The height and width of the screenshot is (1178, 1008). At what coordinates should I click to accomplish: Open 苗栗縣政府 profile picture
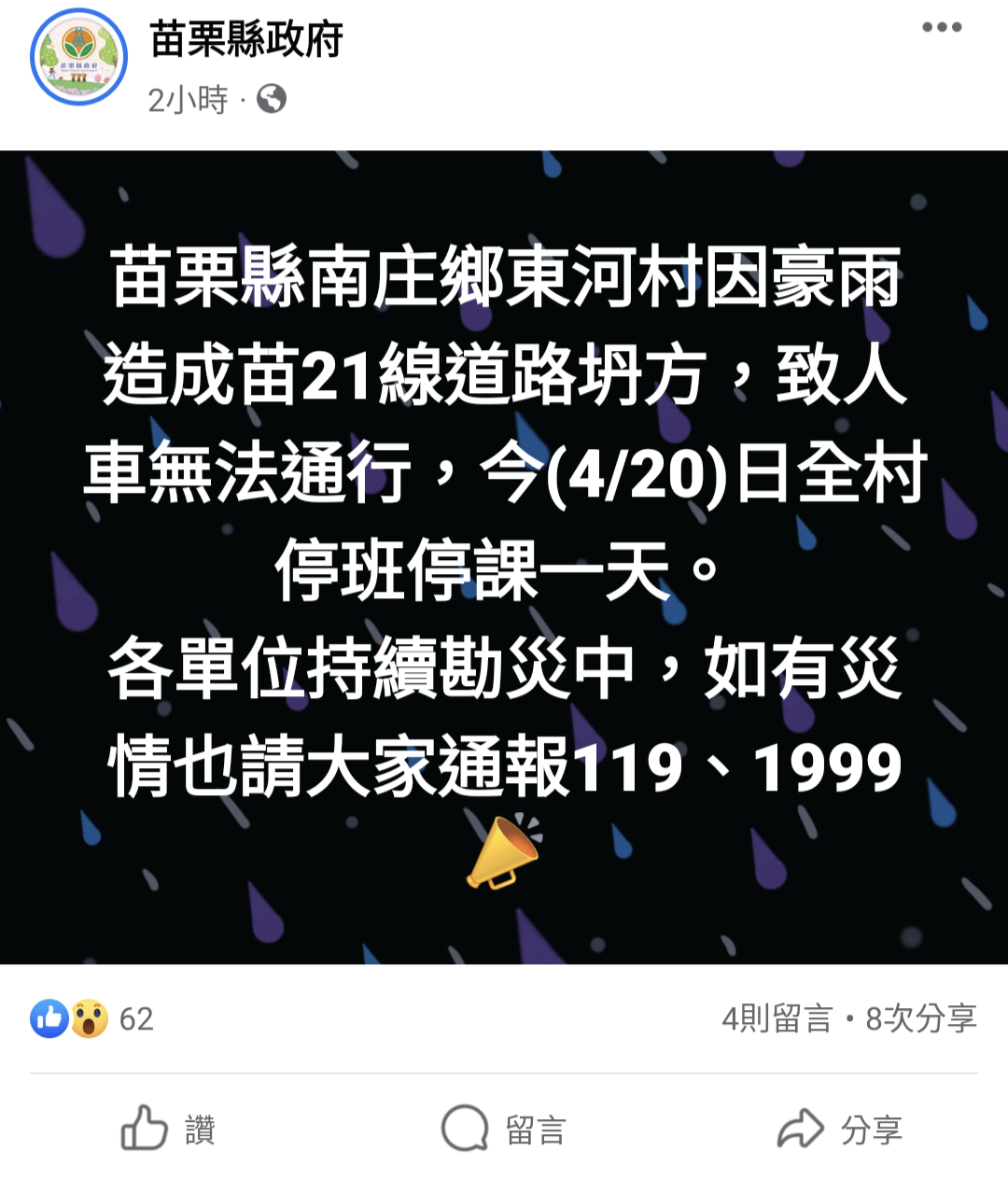click(78, 58)
